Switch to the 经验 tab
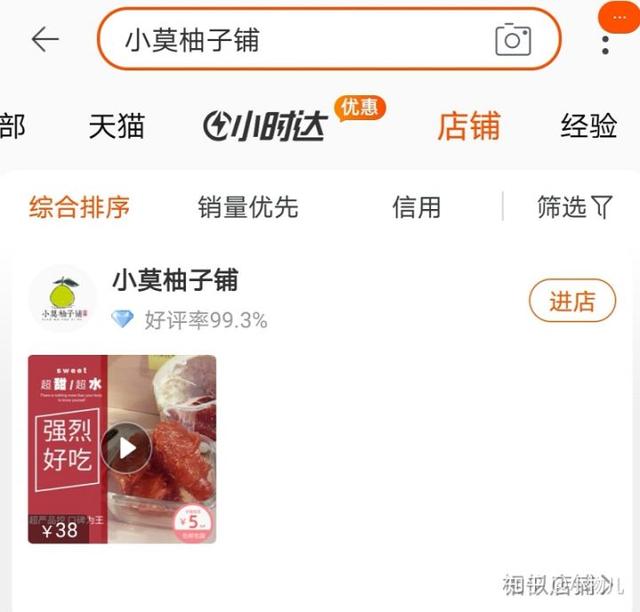Image resolution: width=640 pixels, height=612 pixels. [588, 127]
